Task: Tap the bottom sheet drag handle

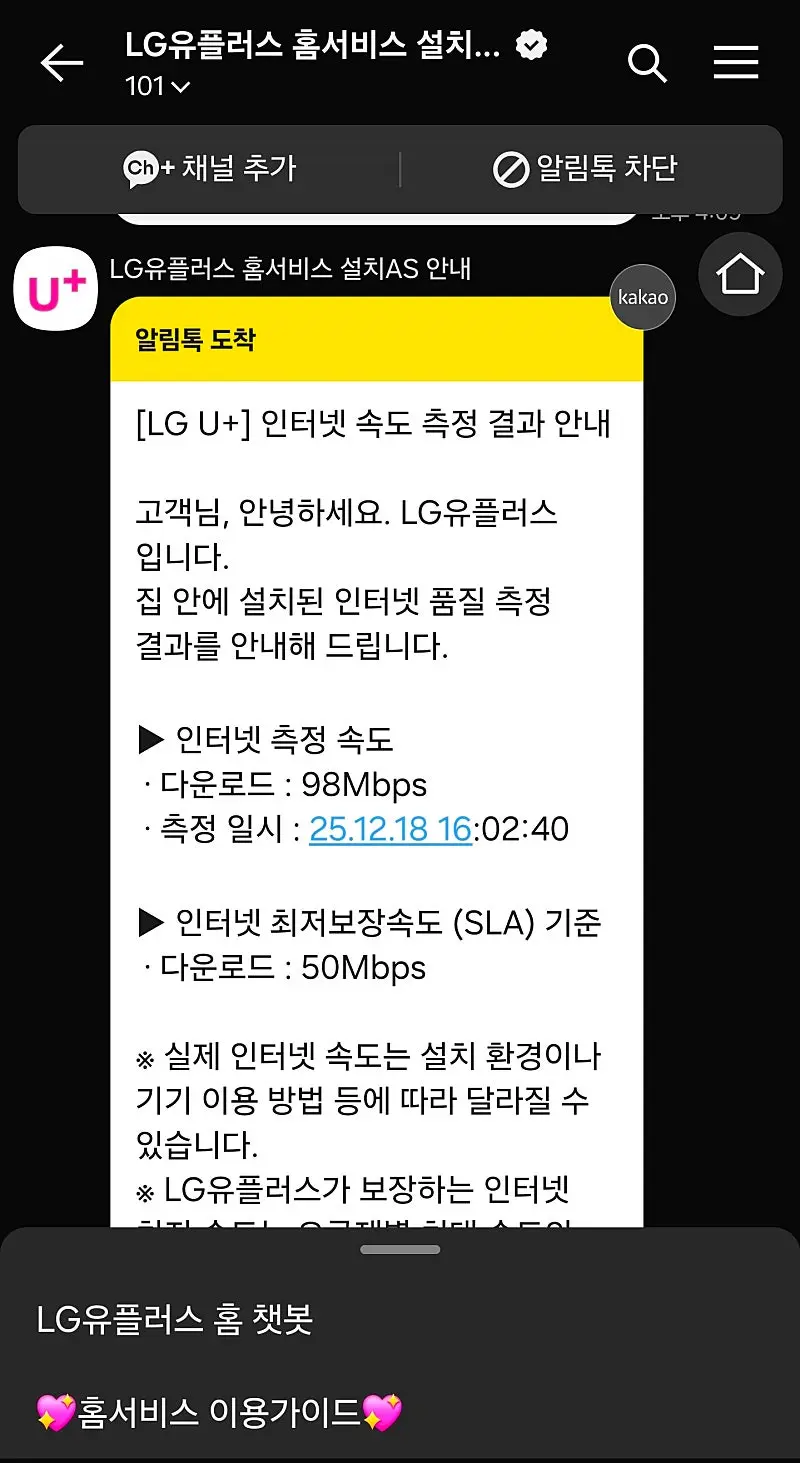Action: pos(400,1249)
